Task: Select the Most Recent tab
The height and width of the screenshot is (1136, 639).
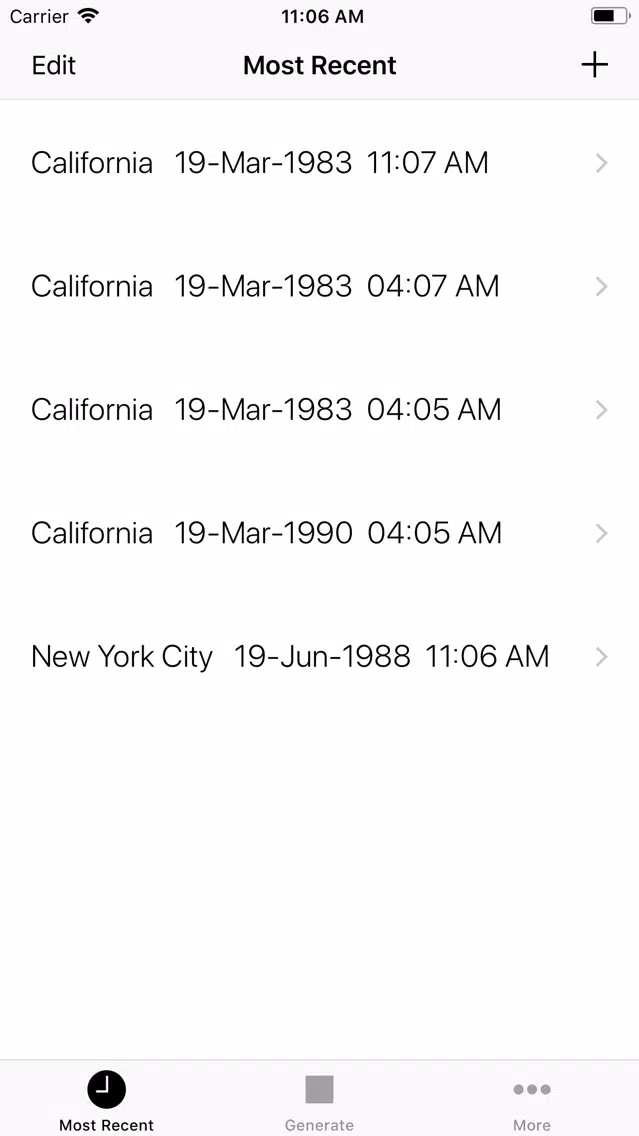Action: point(106,1100)
